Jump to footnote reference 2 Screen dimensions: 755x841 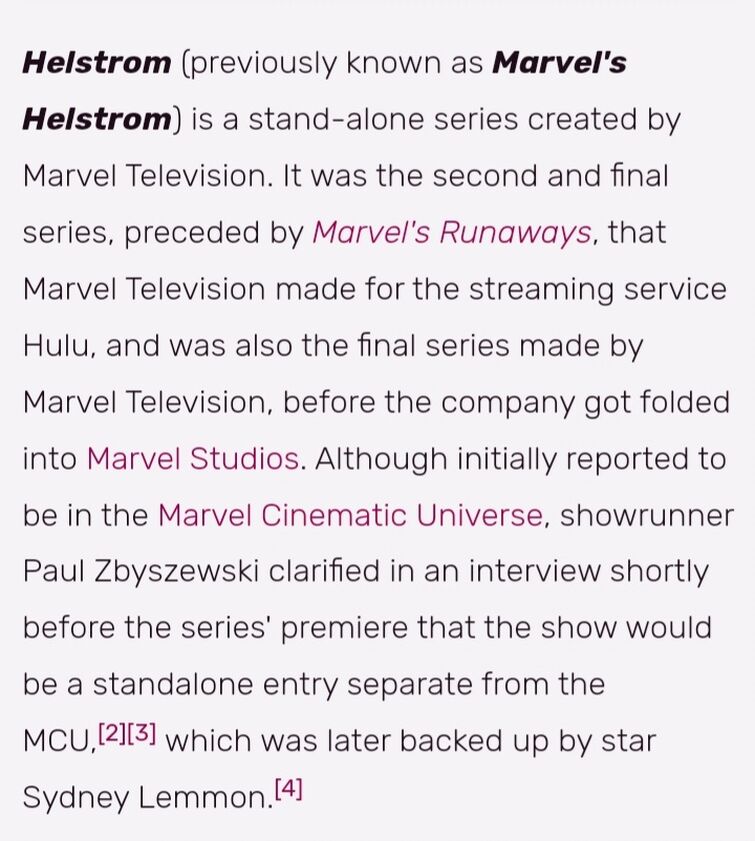[x=113, y=734]
